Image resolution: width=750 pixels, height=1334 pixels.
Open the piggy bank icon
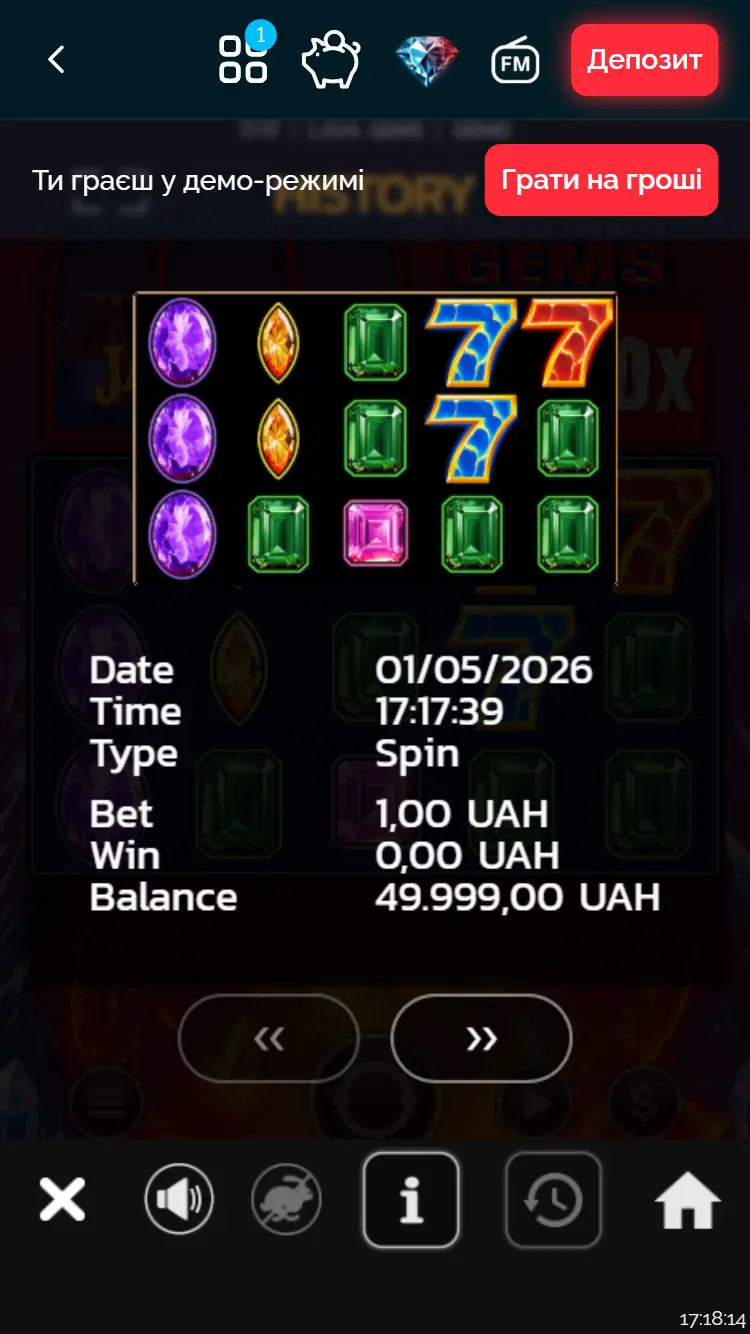pyautogui.click(x=331, y=60)
